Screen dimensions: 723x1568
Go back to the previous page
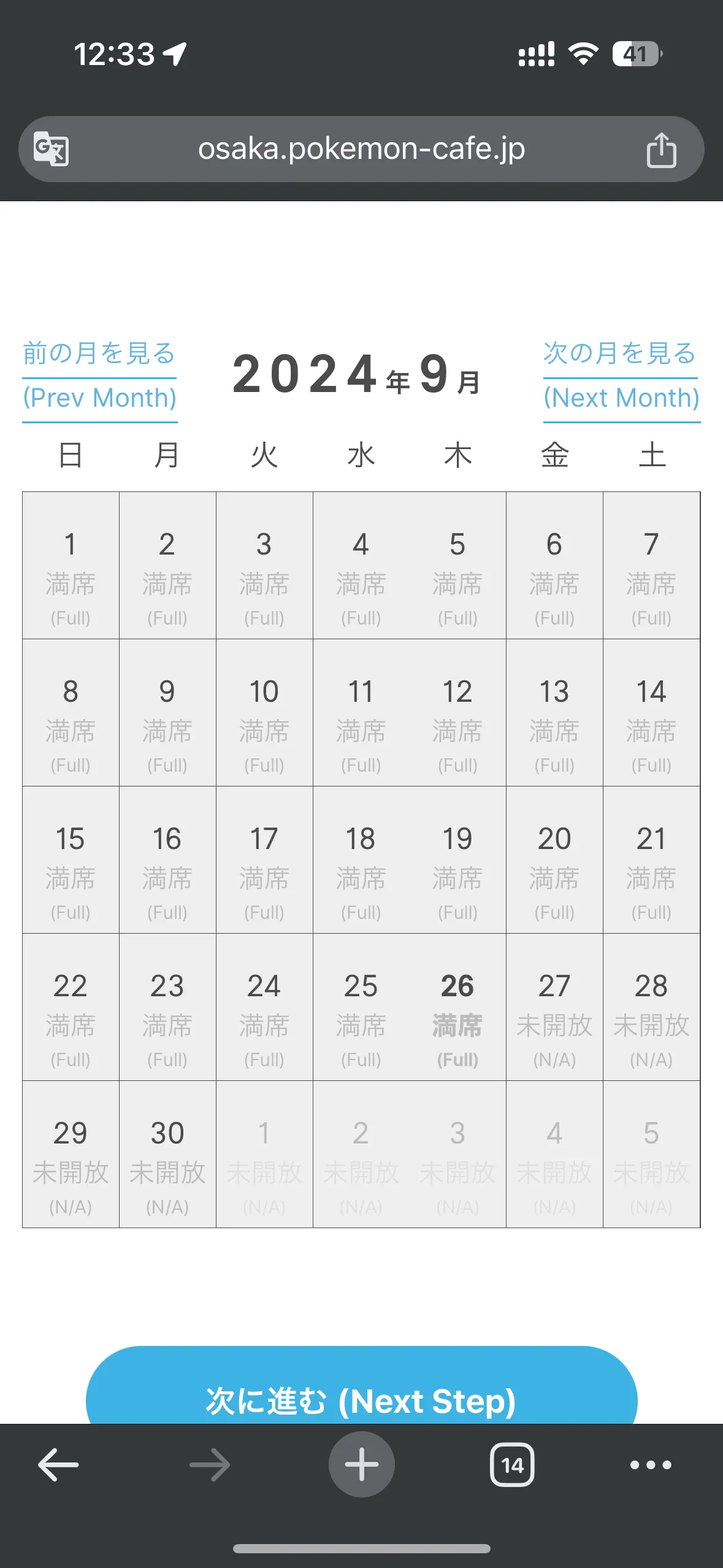(58, 1465)
